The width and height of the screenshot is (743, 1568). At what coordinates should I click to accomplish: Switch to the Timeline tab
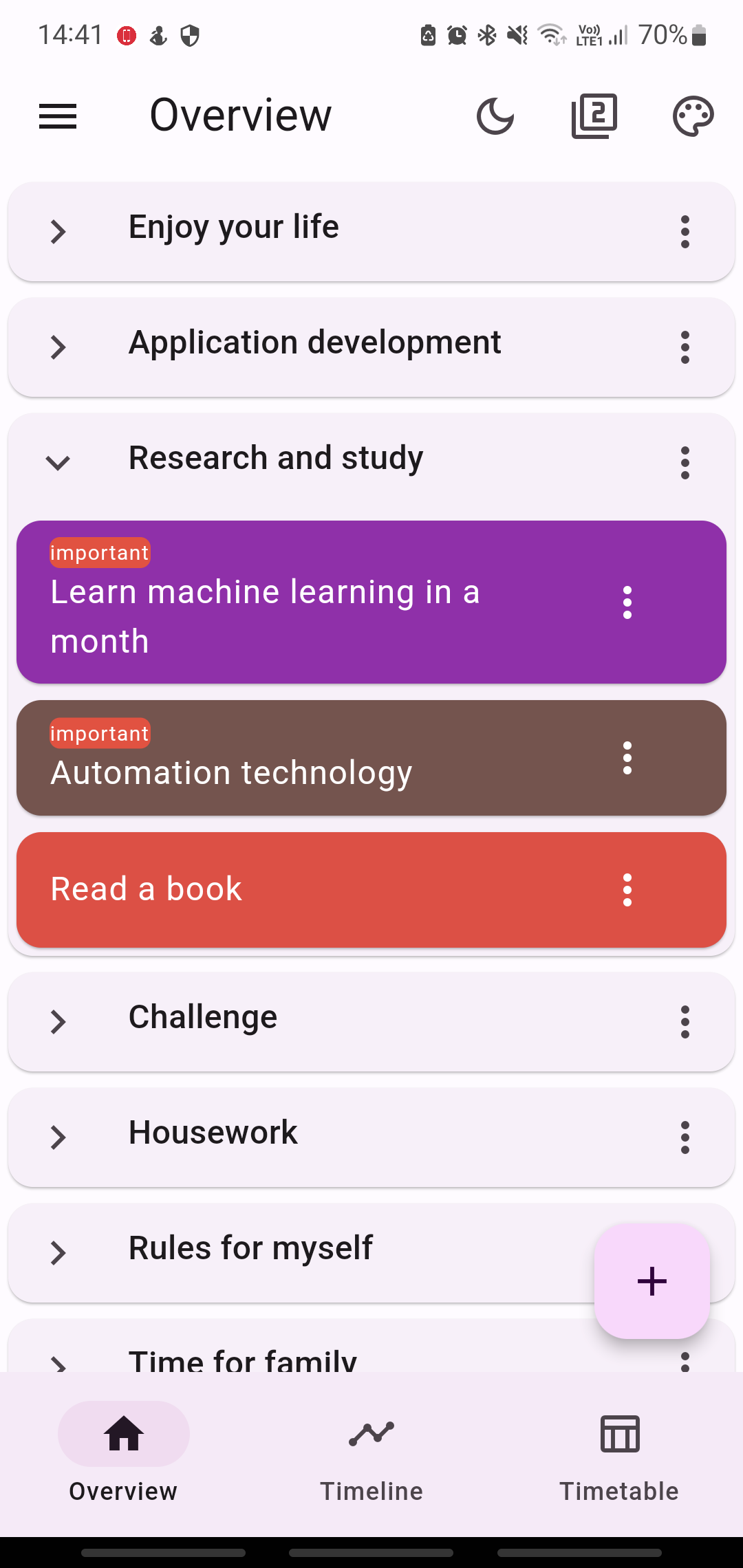pos(371,1451)
